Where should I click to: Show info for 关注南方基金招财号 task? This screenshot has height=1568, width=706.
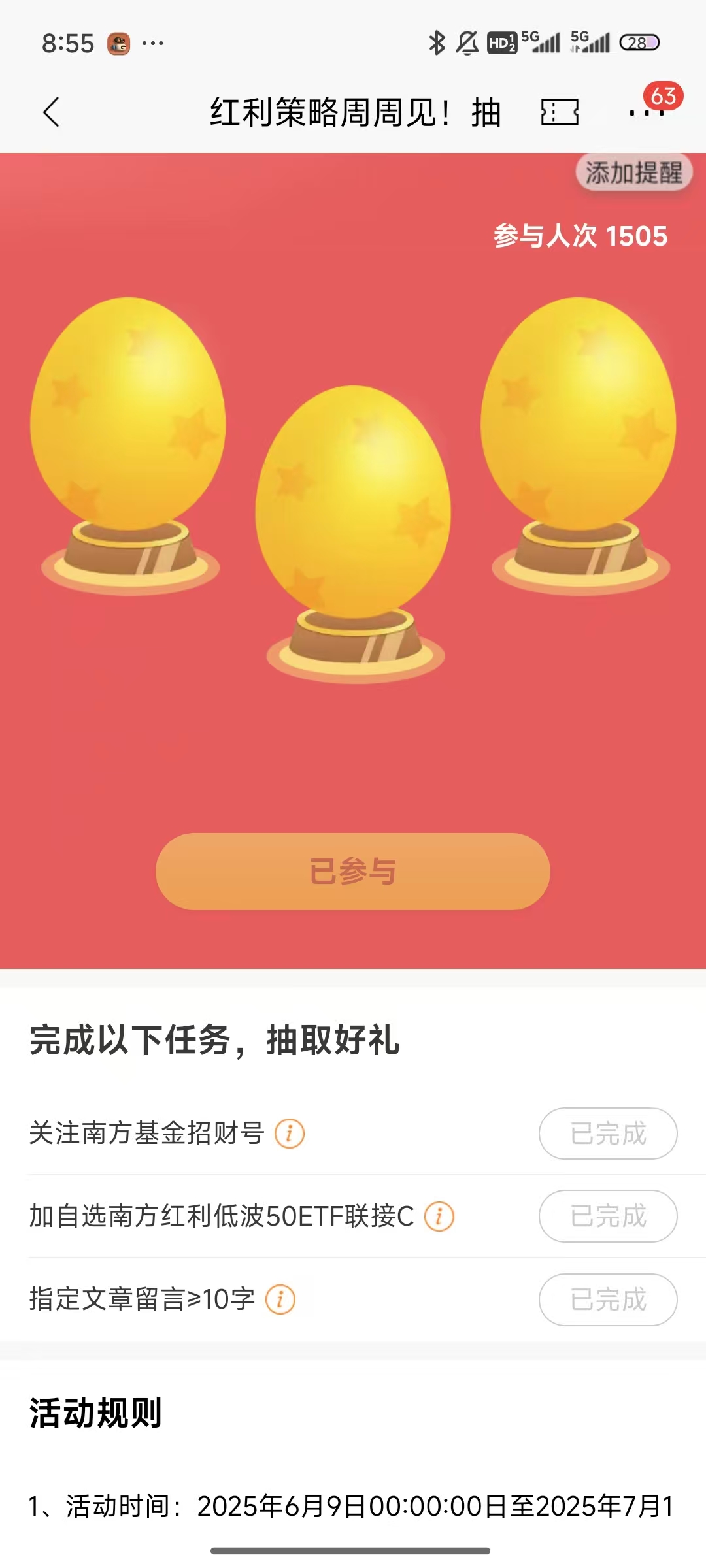pyautogui.click(x=290, y=1134)
